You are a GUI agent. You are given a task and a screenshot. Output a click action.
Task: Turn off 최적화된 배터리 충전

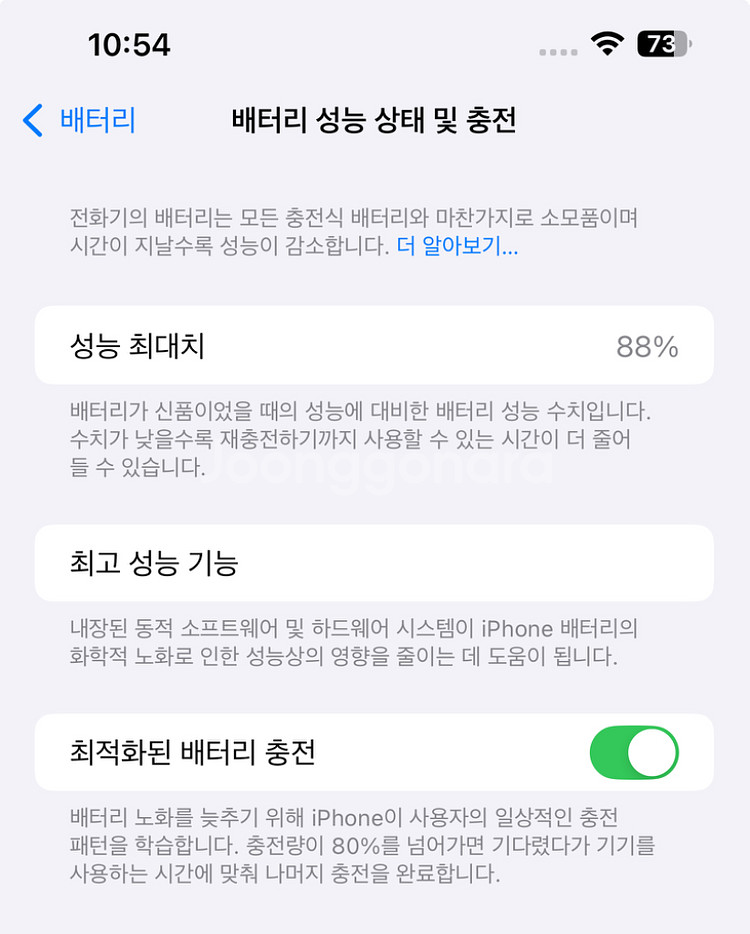[x=634, y=753]
